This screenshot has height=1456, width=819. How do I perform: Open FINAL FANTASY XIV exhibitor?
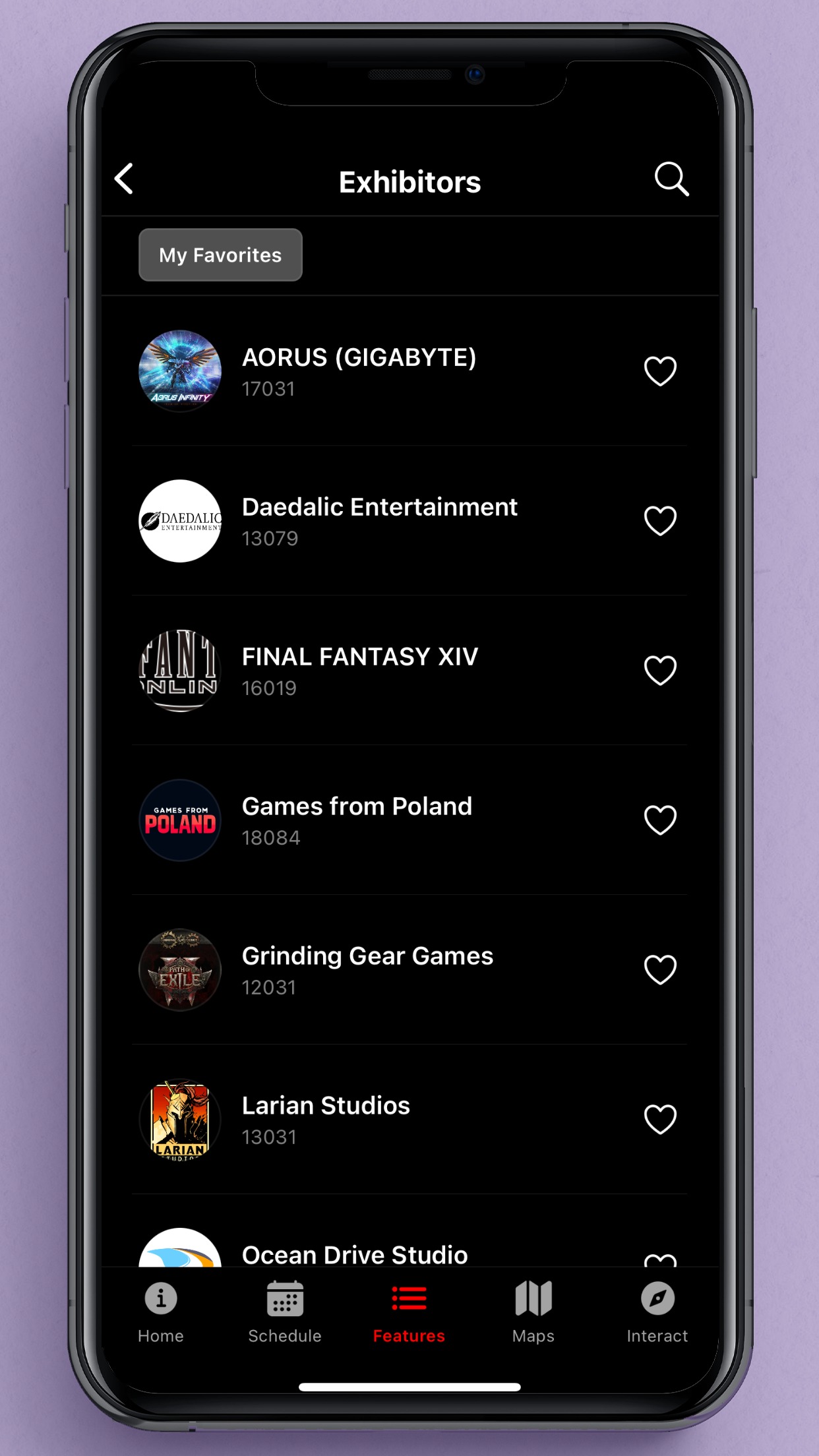click(359, 671)
